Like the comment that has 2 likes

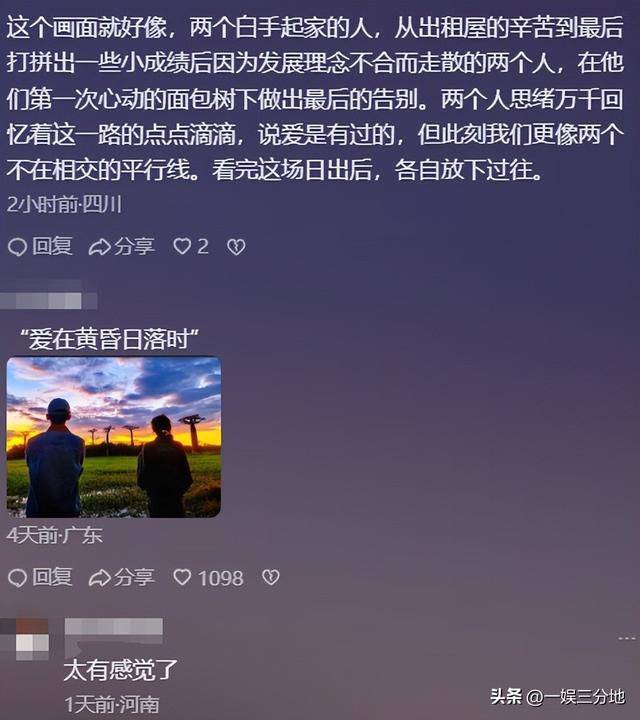coord(182,246)
